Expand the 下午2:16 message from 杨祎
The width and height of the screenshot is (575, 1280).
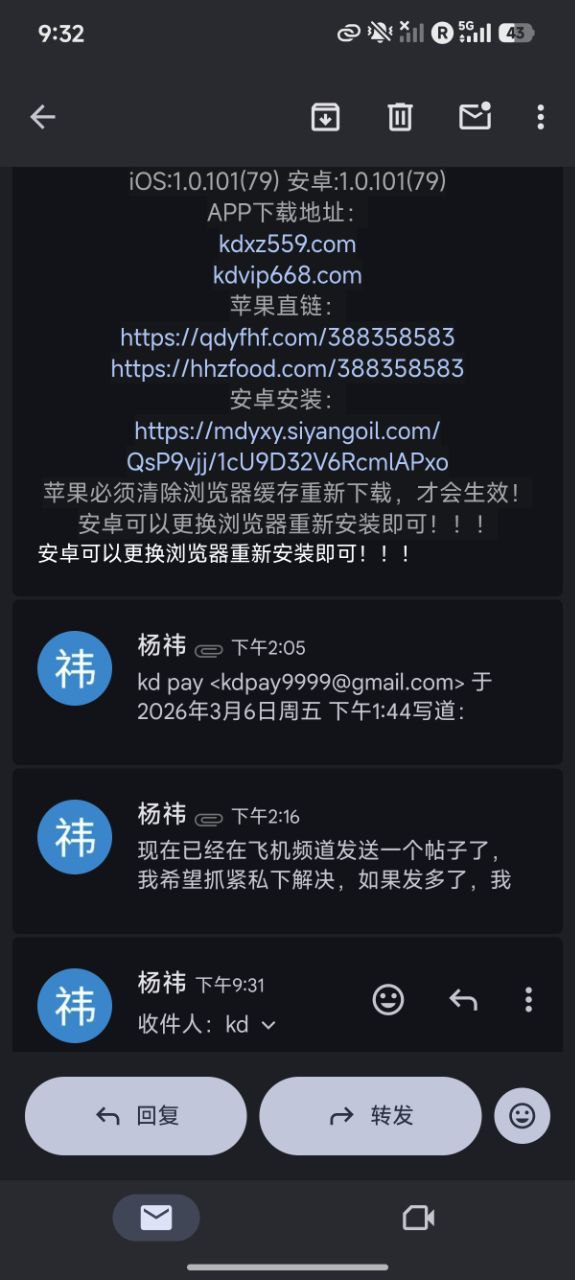pos(287,850)
